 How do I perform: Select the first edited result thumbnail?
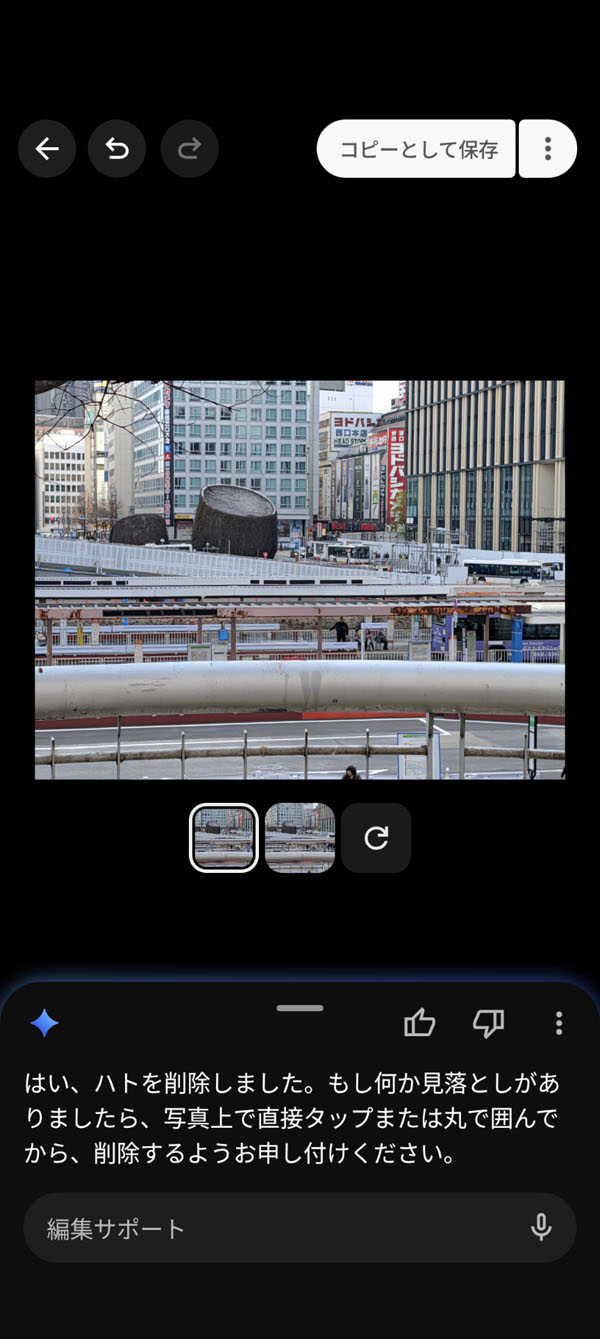[x=224, y=838]
